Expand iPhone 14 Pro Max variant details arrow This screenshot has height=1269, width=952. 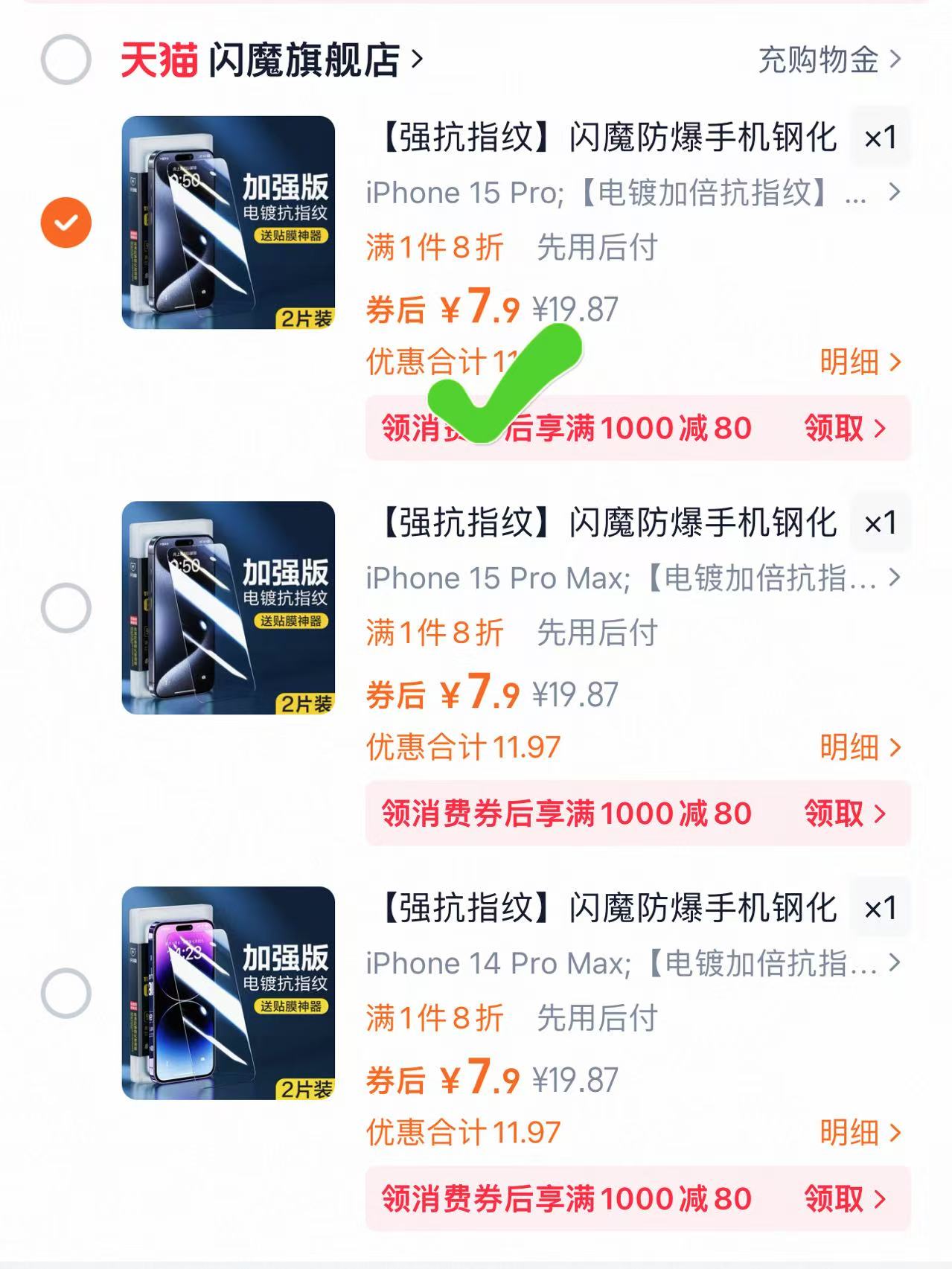[893, 964]
